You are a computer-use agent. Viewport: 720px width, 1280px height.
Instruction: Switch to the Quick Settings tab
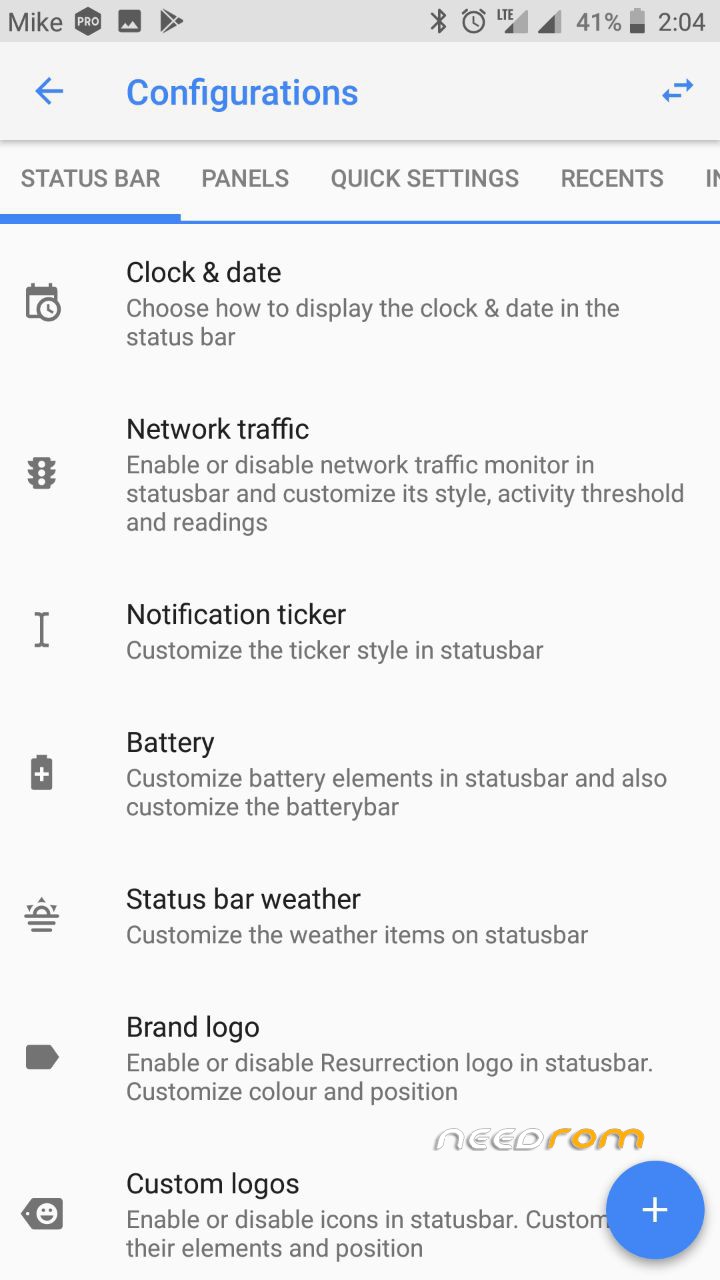424,178
